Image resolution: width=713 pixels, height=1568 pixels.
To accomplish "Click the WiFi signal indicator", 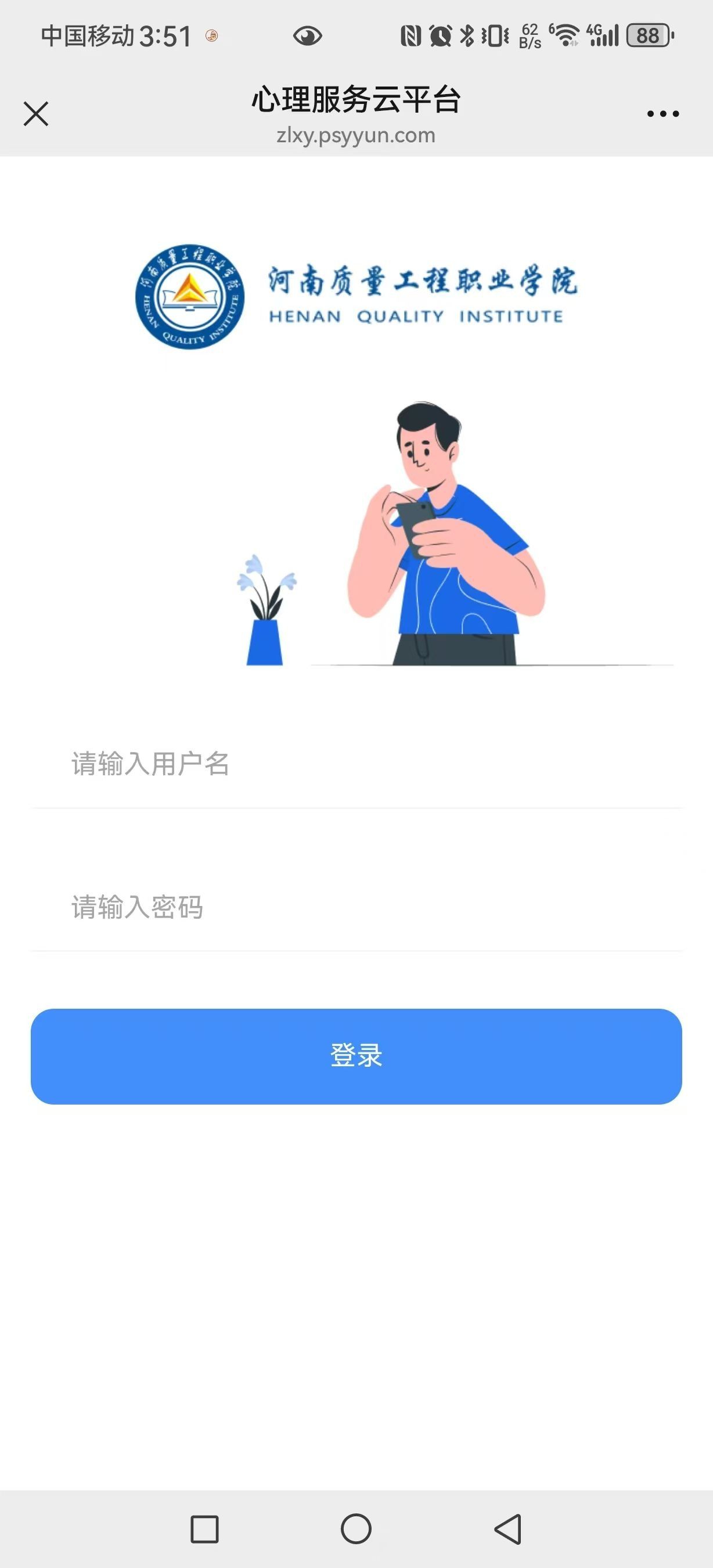I will 566,35.
